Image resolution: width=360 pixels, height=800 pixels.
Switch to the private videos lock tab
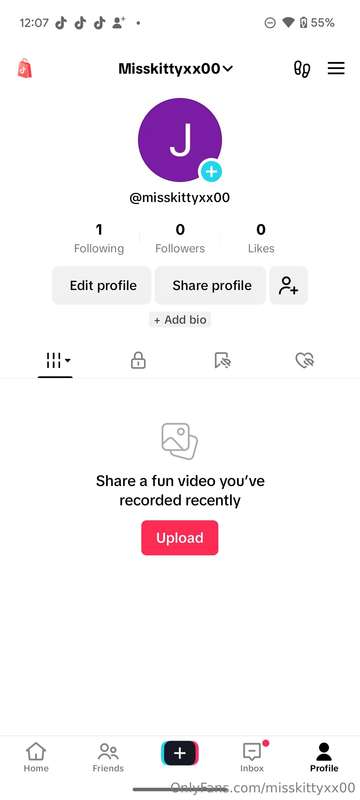pyautogui.click(x=138, y=361)
